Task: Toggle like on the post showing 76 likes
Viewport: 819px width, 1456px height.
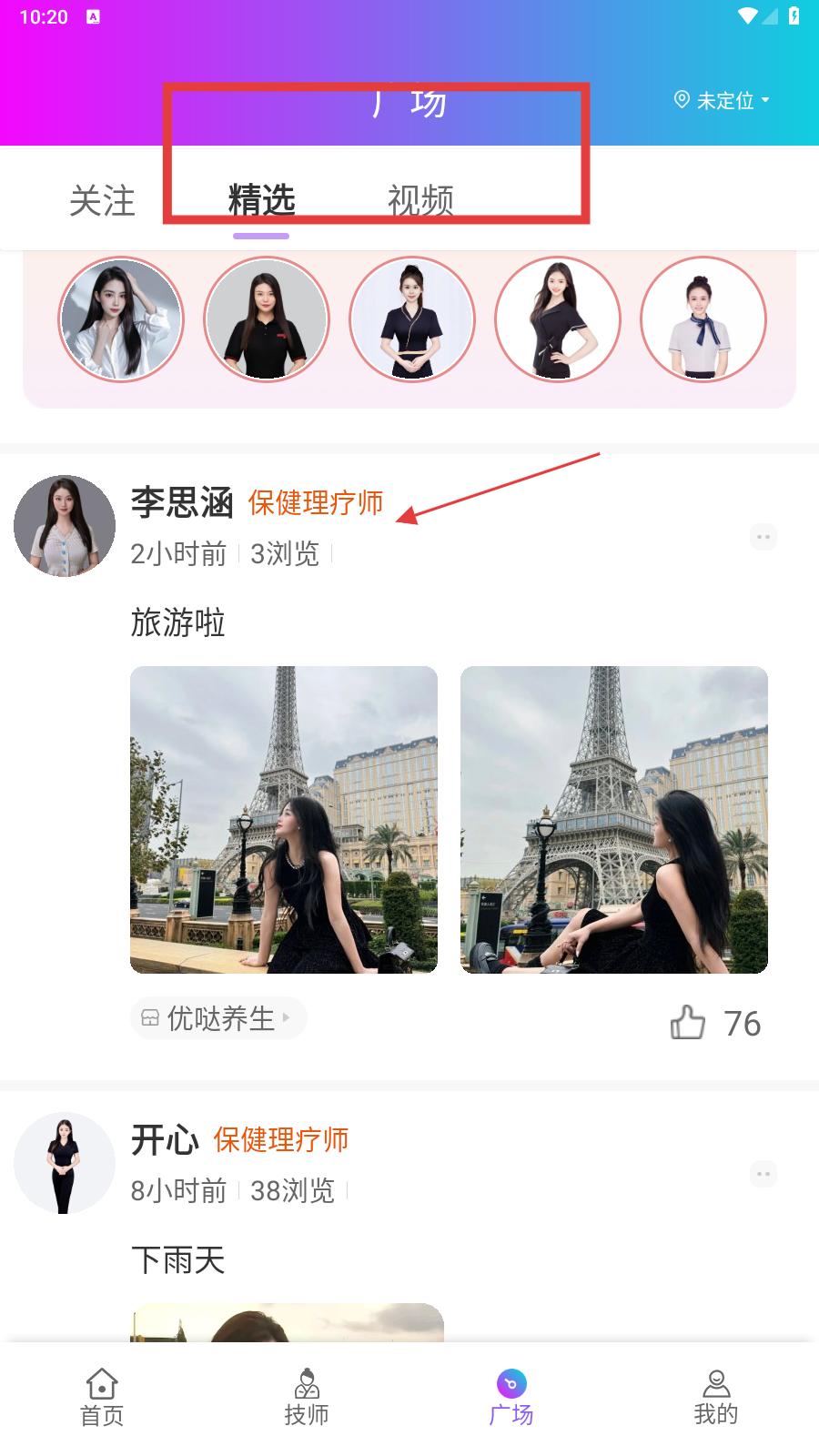Action: pos(689,1022)
